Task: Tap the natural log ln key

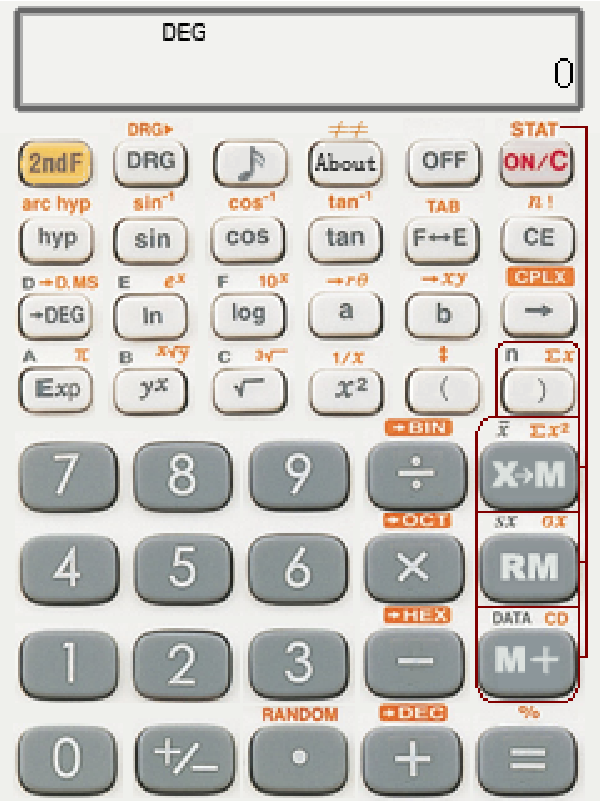Action: click(150, 314)
